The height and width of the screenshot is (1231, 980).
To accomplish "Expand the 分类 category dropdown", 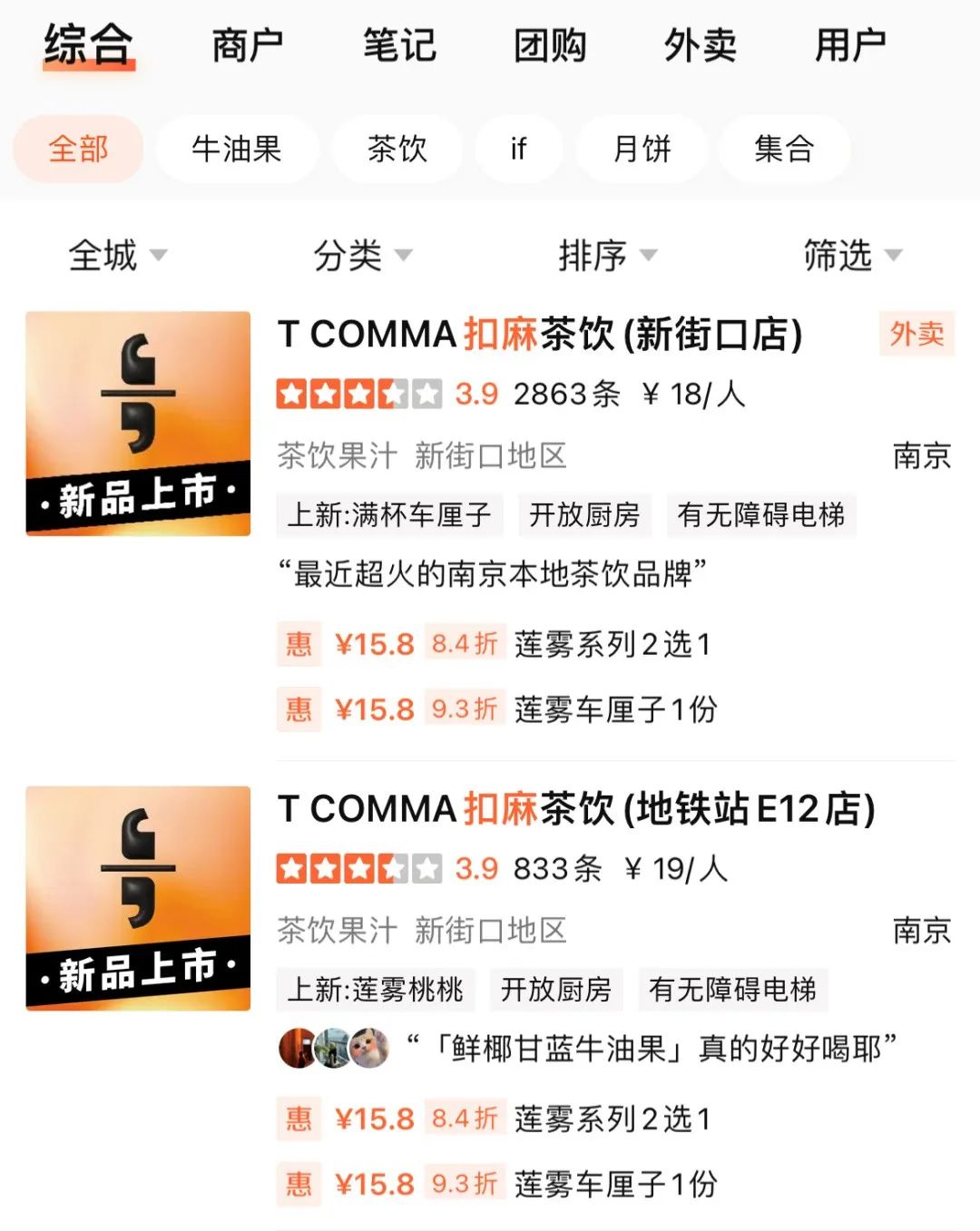I will (362, 255).
